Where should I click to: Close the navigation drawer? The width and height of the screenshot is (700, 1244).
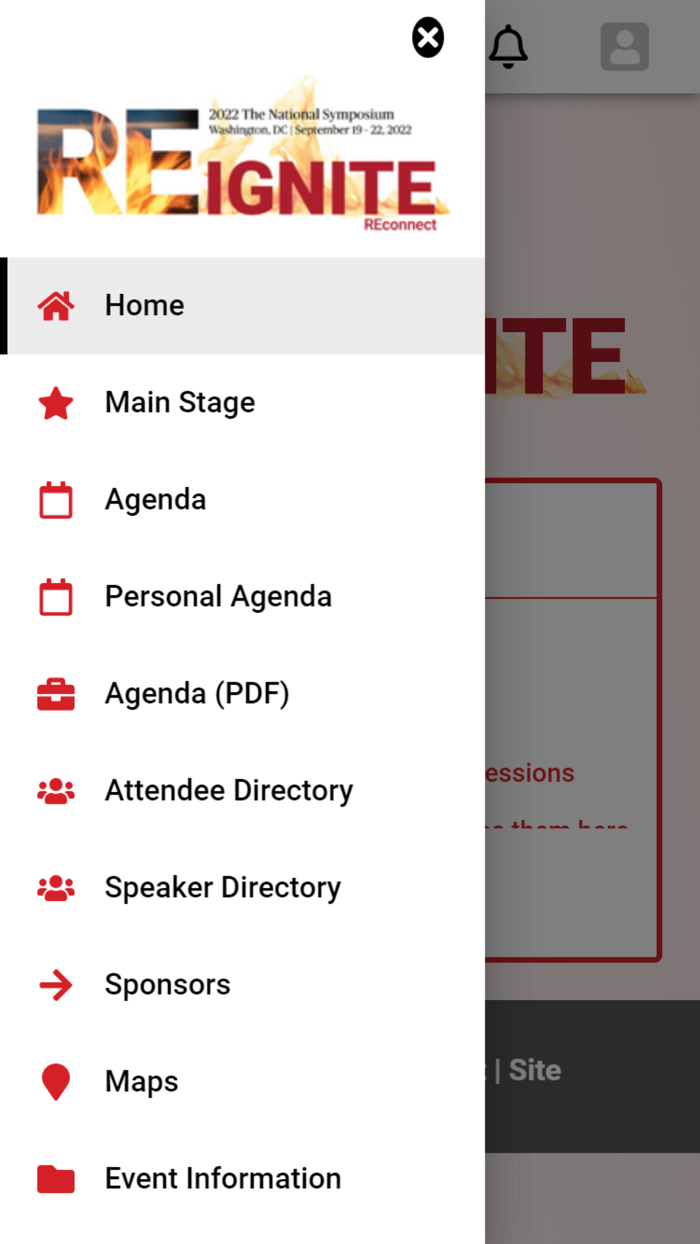tap(428, 38)
